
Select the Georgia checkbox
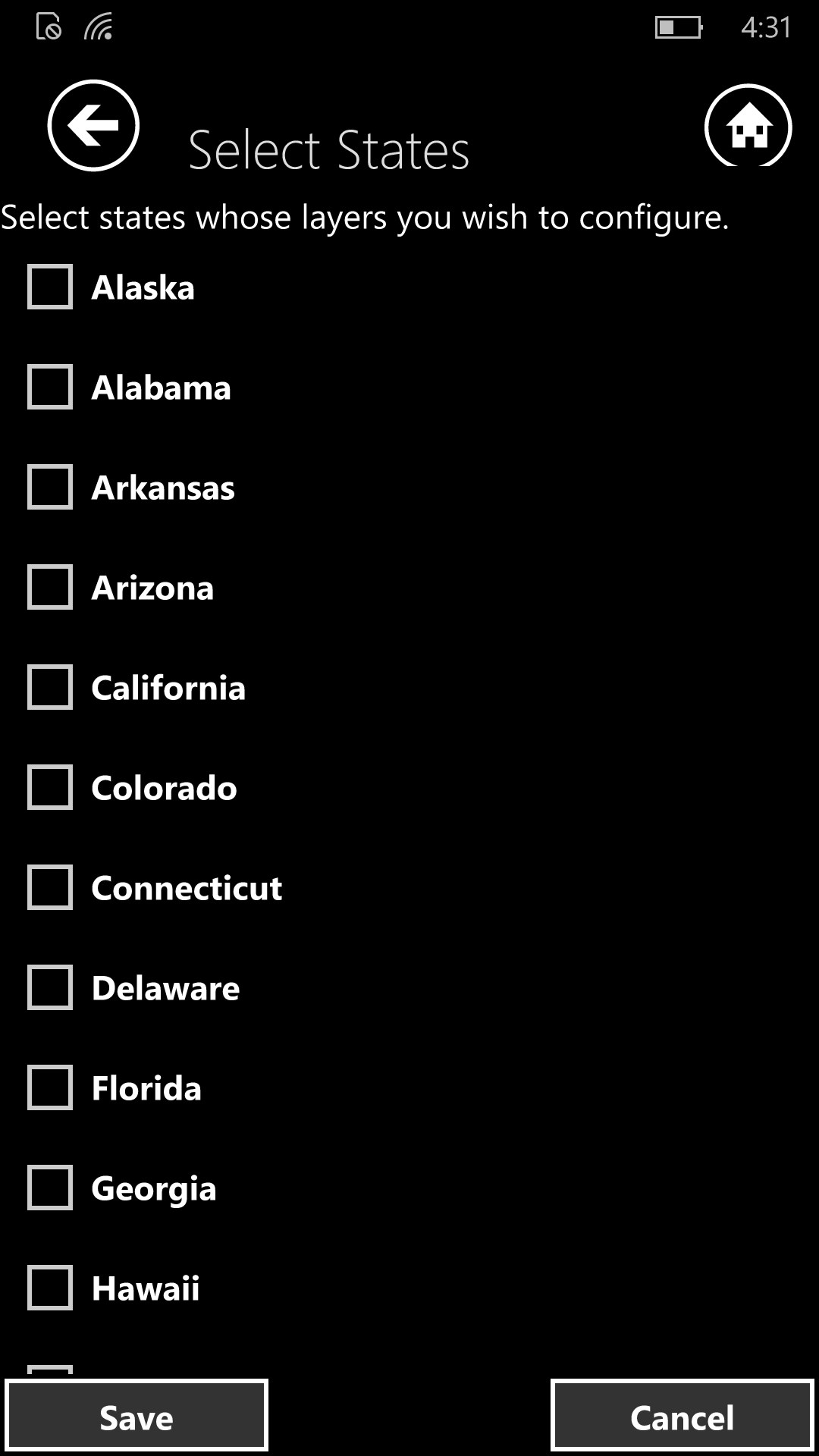point(50,1188)
